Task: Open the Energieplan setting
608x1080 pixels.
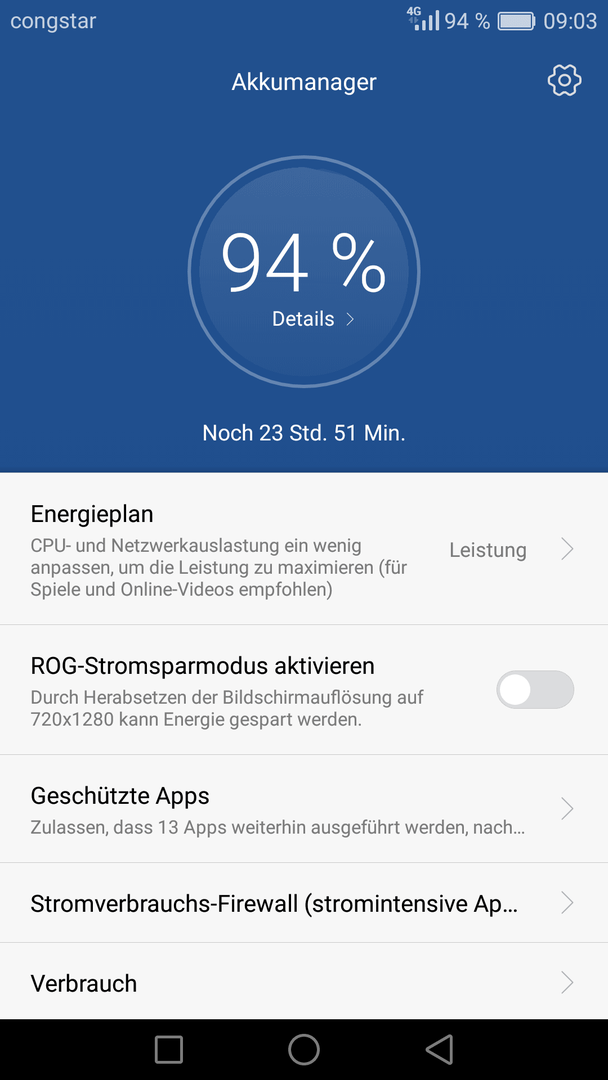Action: click(x=304, y=549)
